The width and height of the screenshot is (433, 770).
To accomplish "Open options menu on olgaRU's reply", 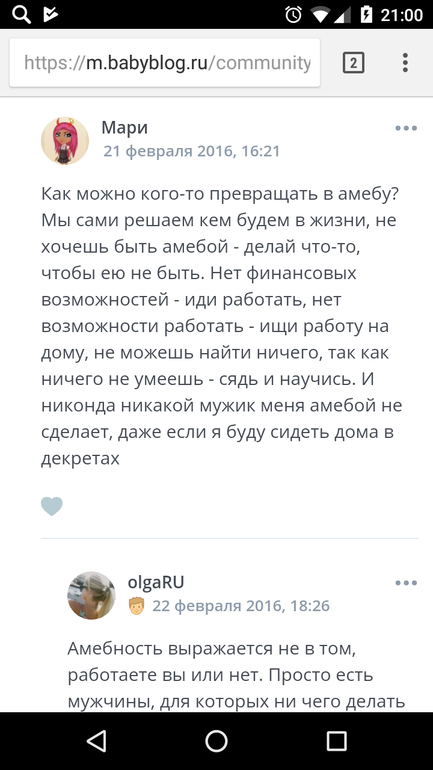I will (x=406, y=583).
